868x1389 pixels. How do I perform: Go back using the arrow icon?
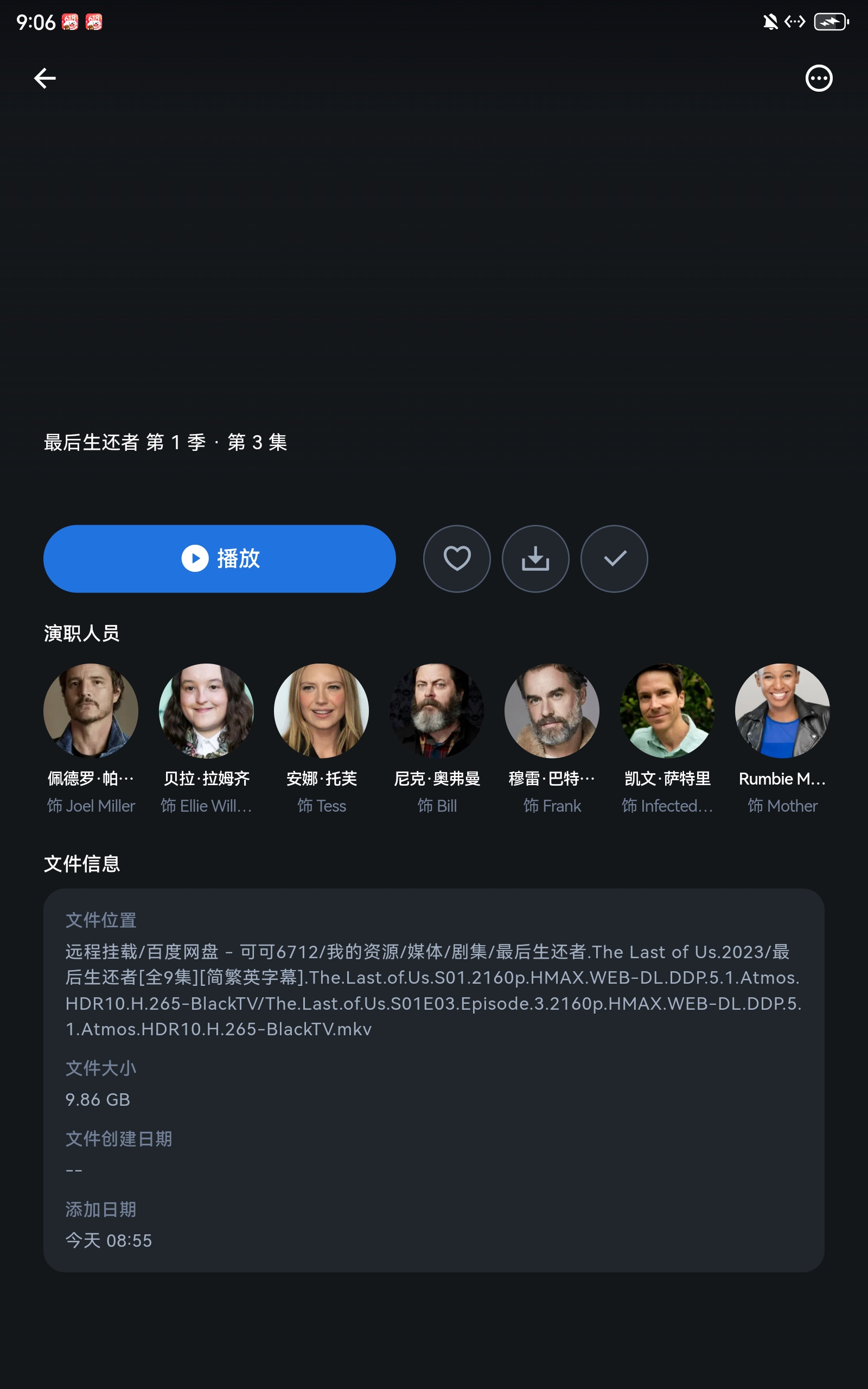tap(45, 78)
